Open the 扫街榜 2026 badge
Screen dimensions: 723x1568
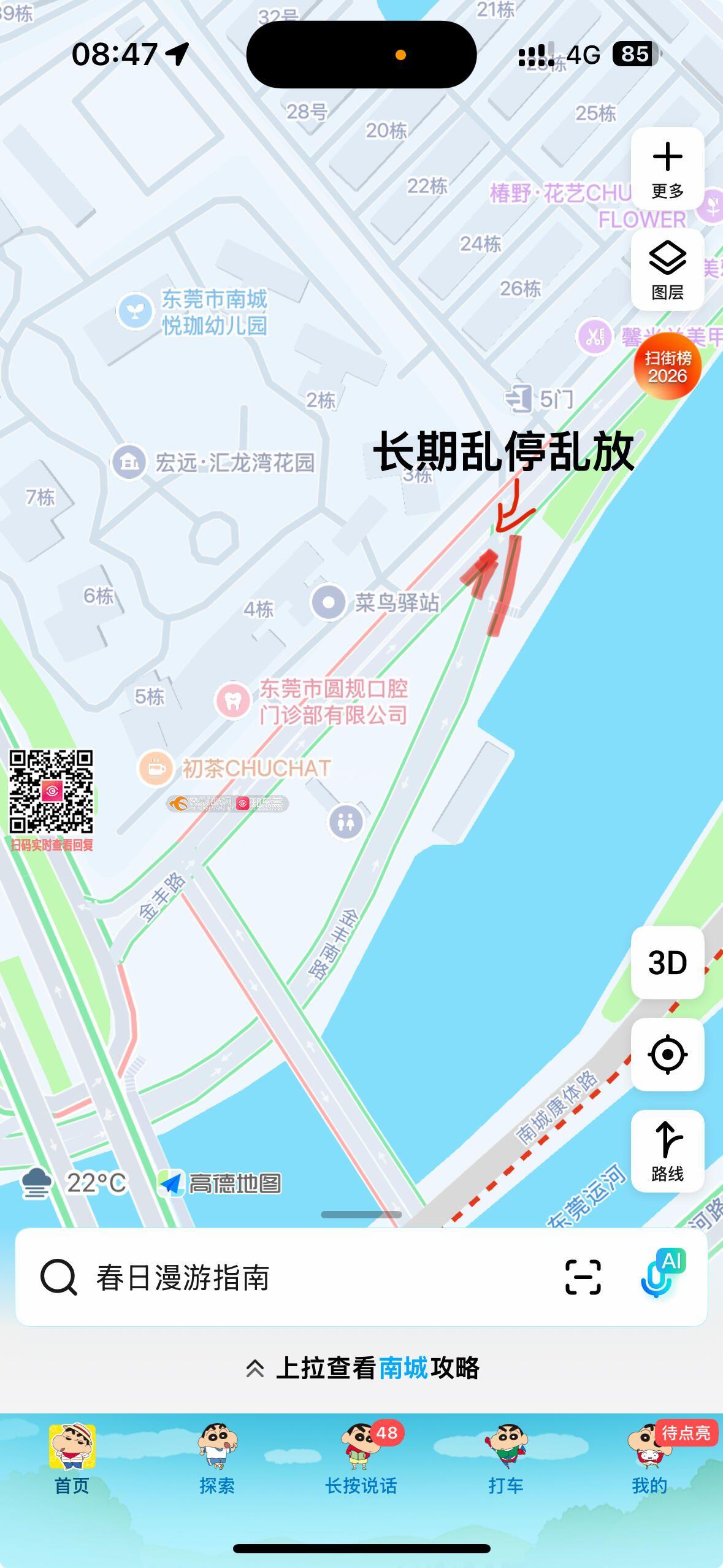pos(667,366)
